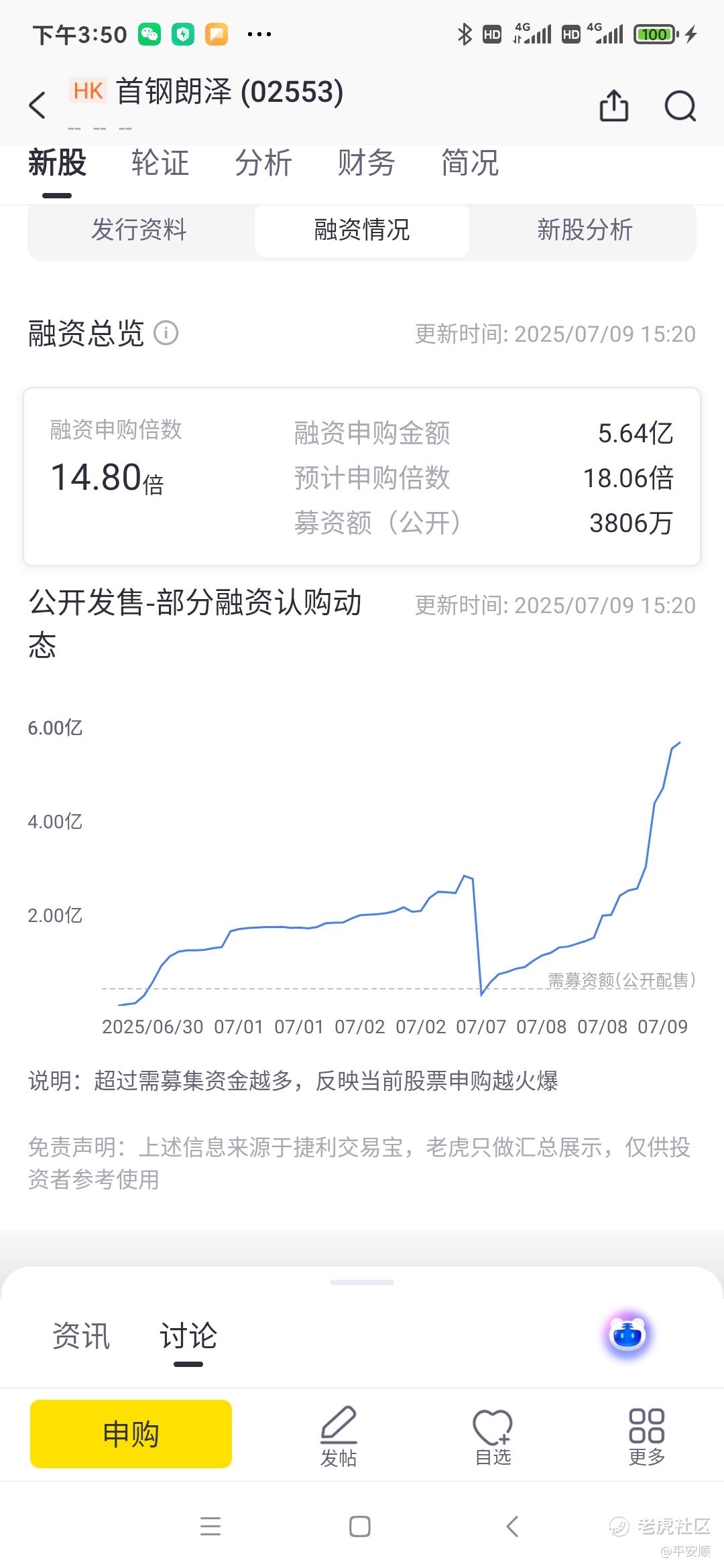724x1568 pixels.
Task: Select the 新股分析 segment
Action: click(x=585, y=230)
